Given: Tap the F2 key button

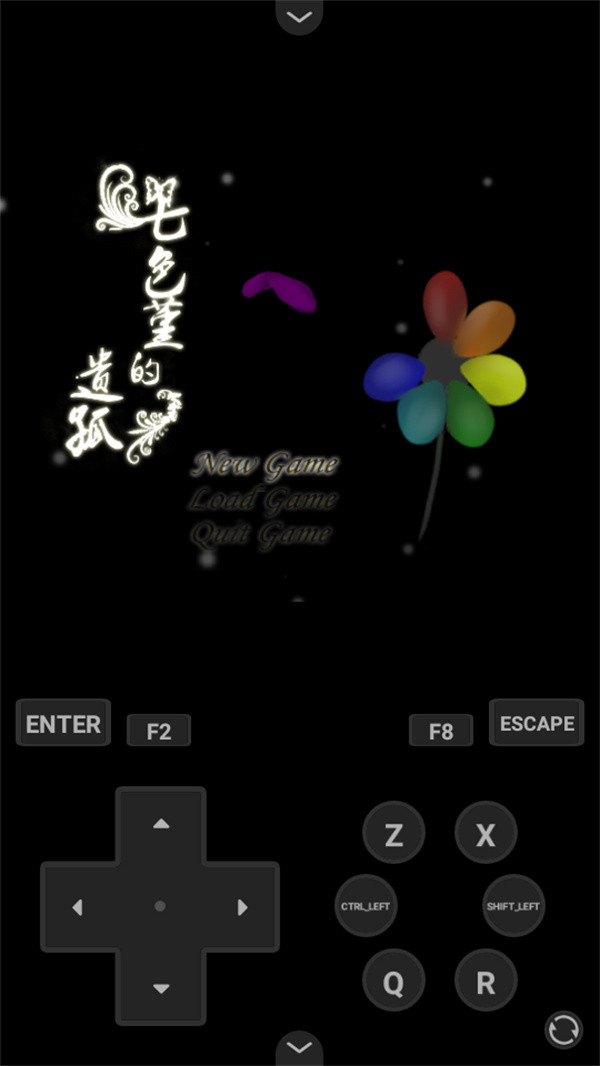Looking at the screenshot, I should coord(158,731).
